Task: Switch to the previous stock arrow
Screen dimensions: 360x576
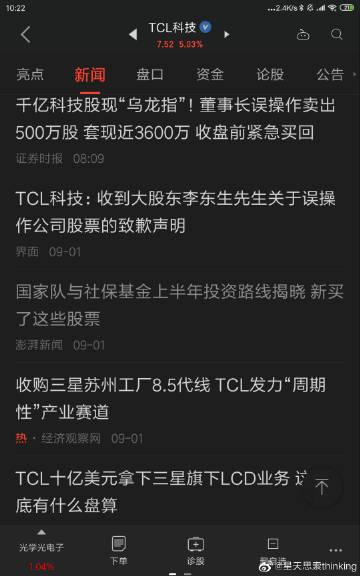Action: (x=133, y=35)
